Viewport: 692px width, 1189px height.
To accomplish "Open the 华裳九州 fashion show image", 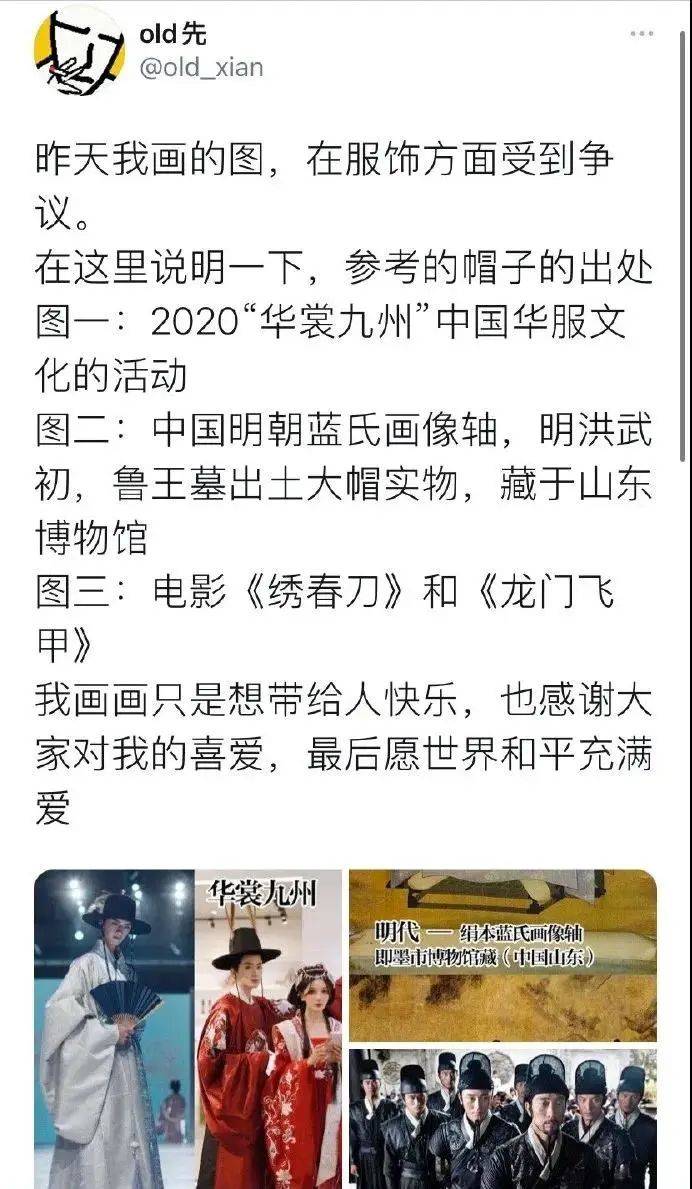I will point(188,1028).
